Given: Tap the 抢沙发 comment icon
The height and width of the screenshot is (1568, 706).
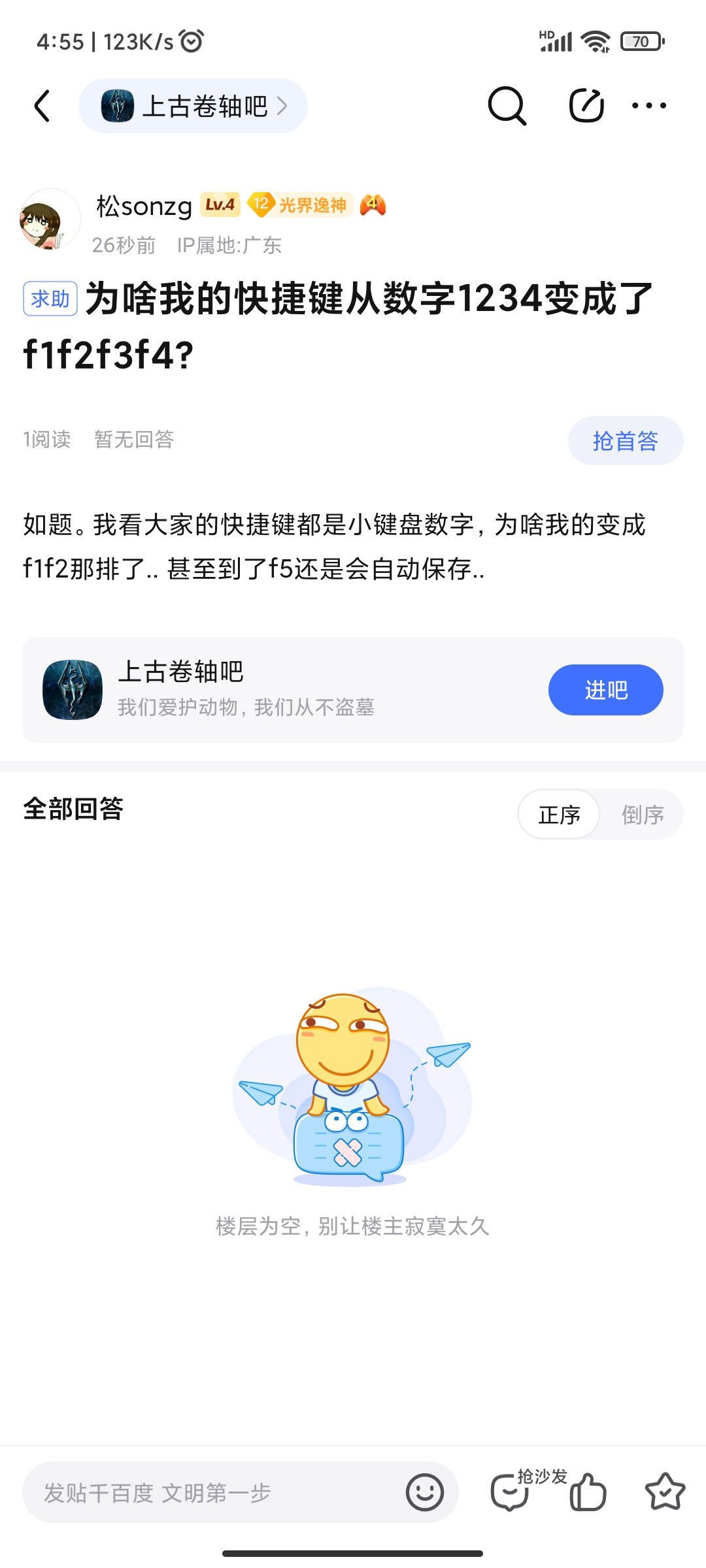Looking at the screenshot, I should pos(511,1493).
